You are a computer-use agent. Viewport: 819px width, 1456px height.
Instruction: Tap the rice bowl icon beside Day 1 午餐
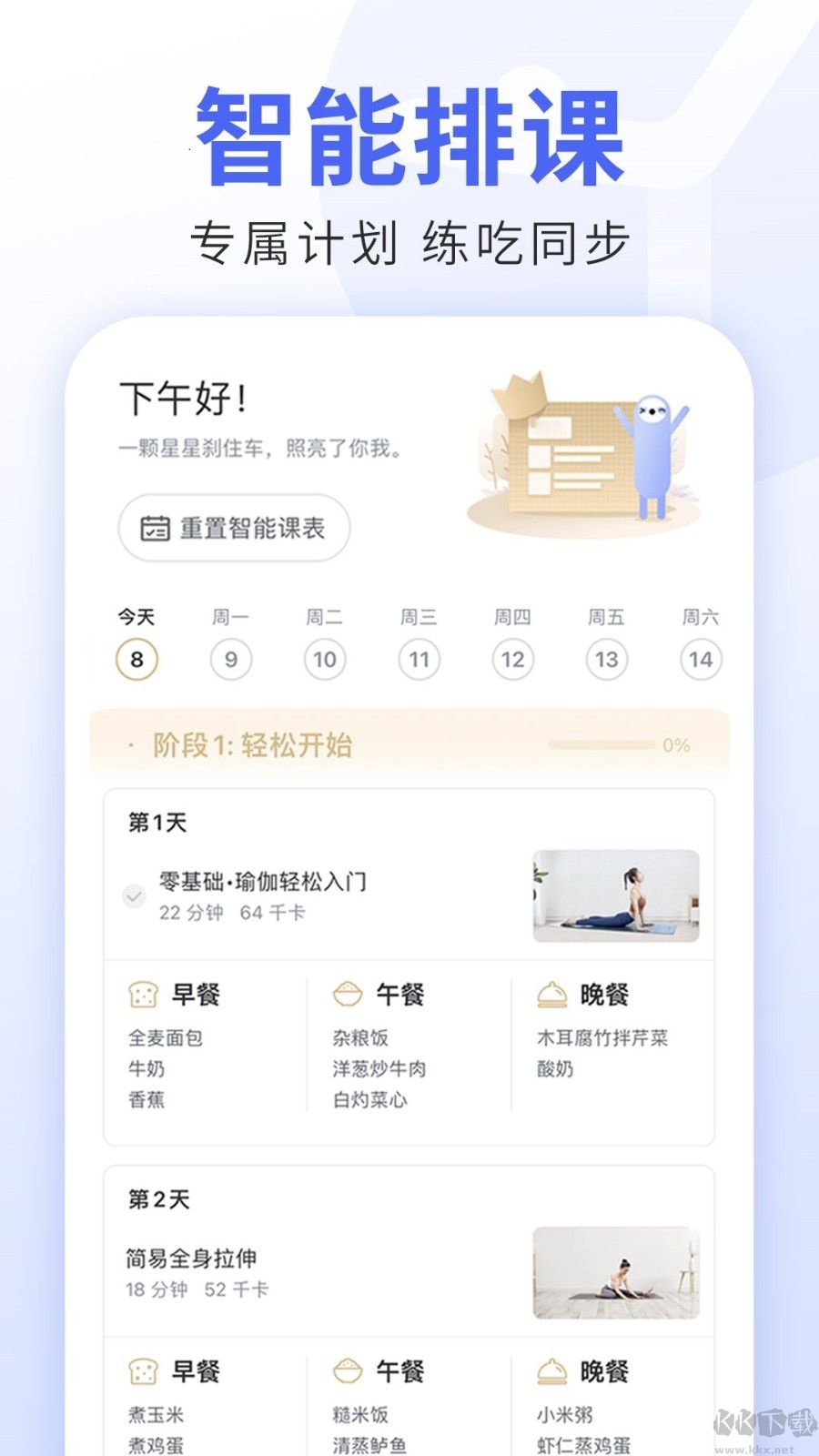(348, 995)
